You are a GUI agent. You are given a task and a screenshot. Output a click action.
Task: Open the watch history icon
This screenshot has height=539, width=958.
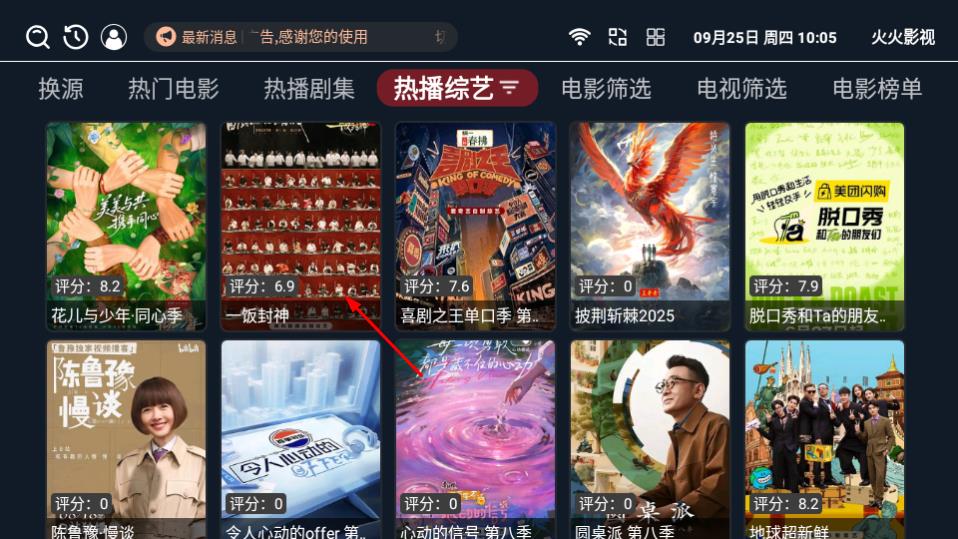pyautogui.click(x=76, y=37)
